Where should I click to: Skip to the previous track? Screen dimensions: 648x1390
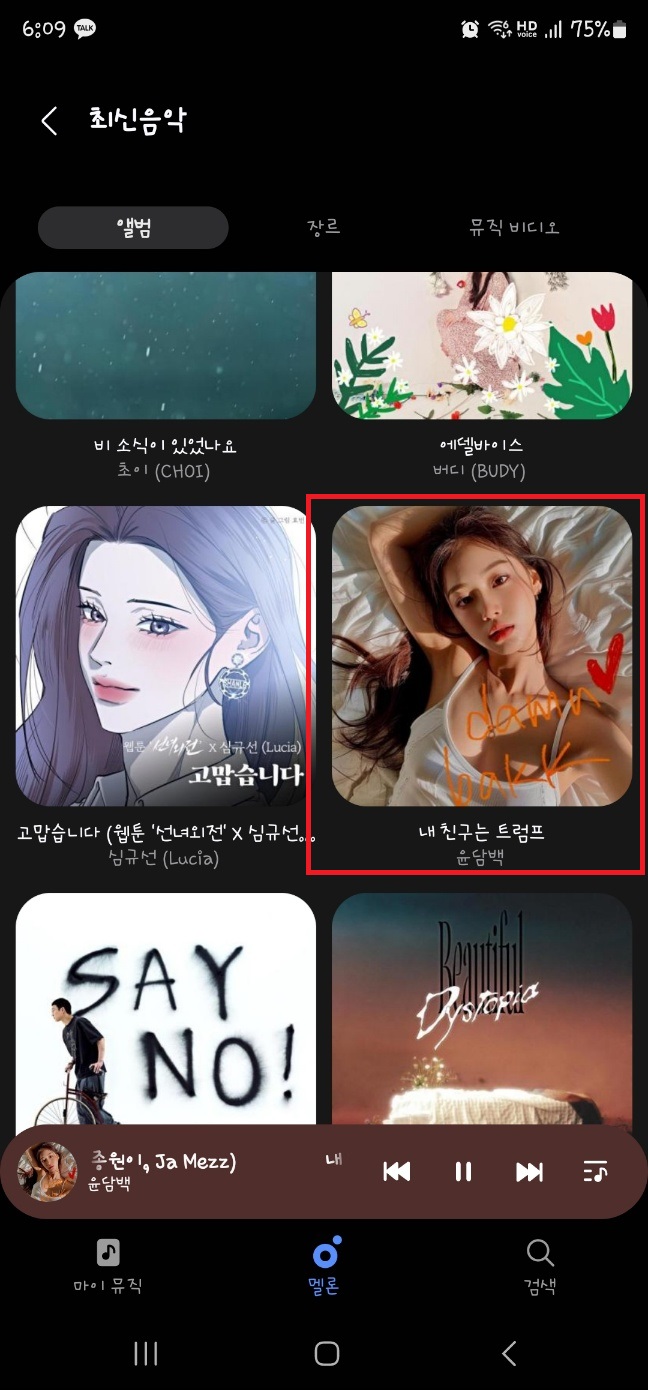click(397, 1172)
